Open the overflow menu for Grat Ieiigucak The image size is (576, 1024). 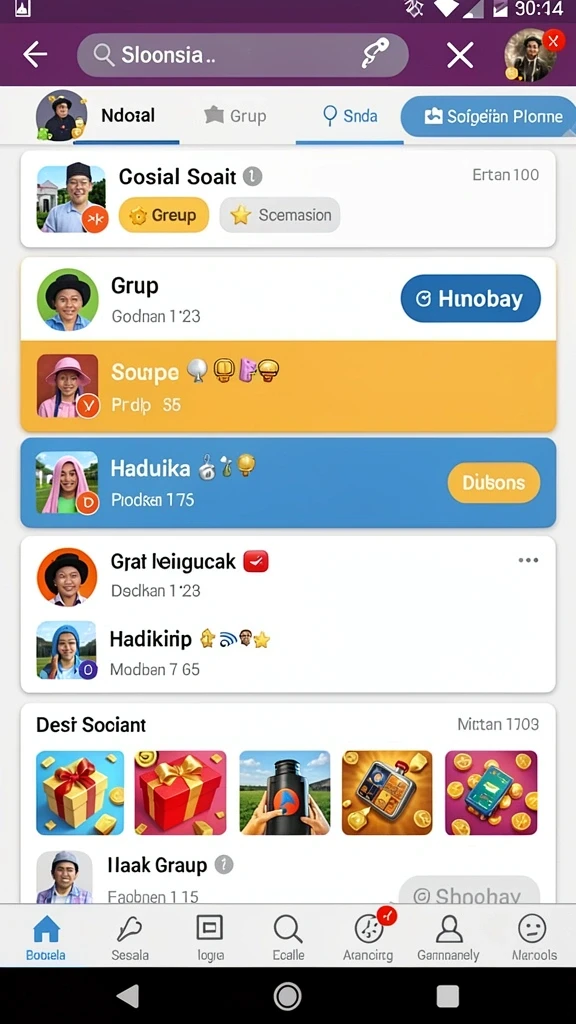pos(528,560)
